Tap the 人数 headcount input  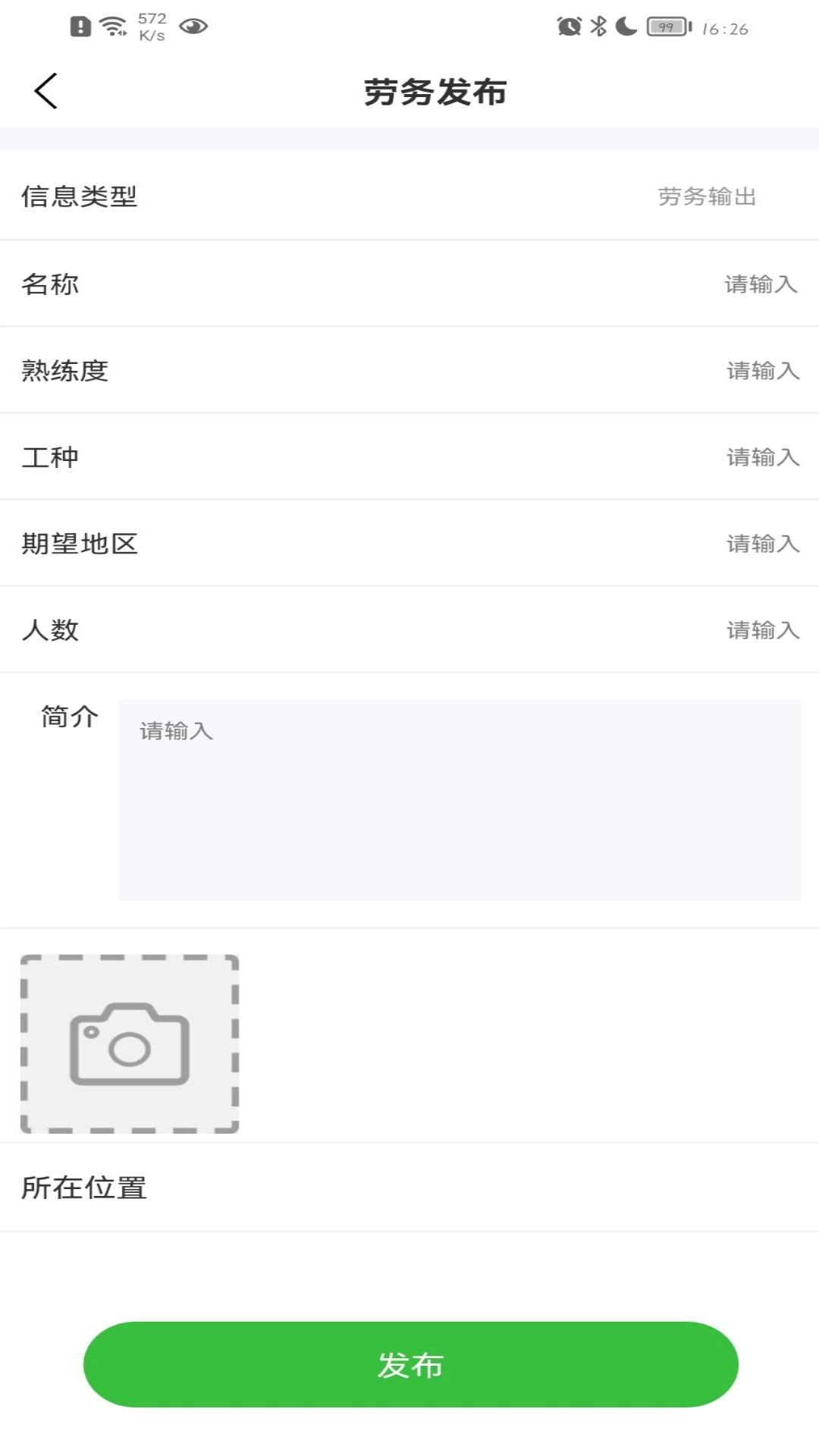click(762, 630)
